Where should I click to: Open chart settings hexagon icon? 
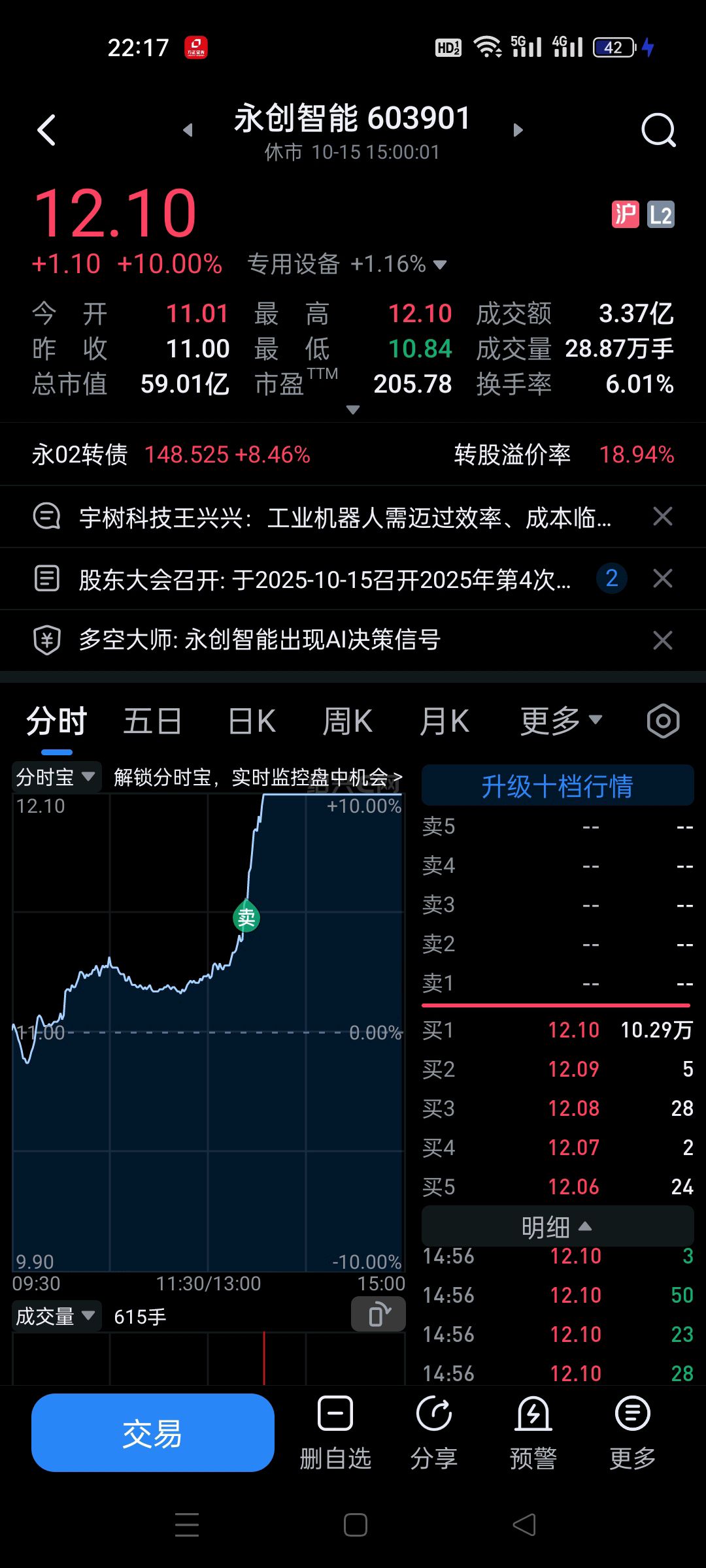[x=663, y=721]
